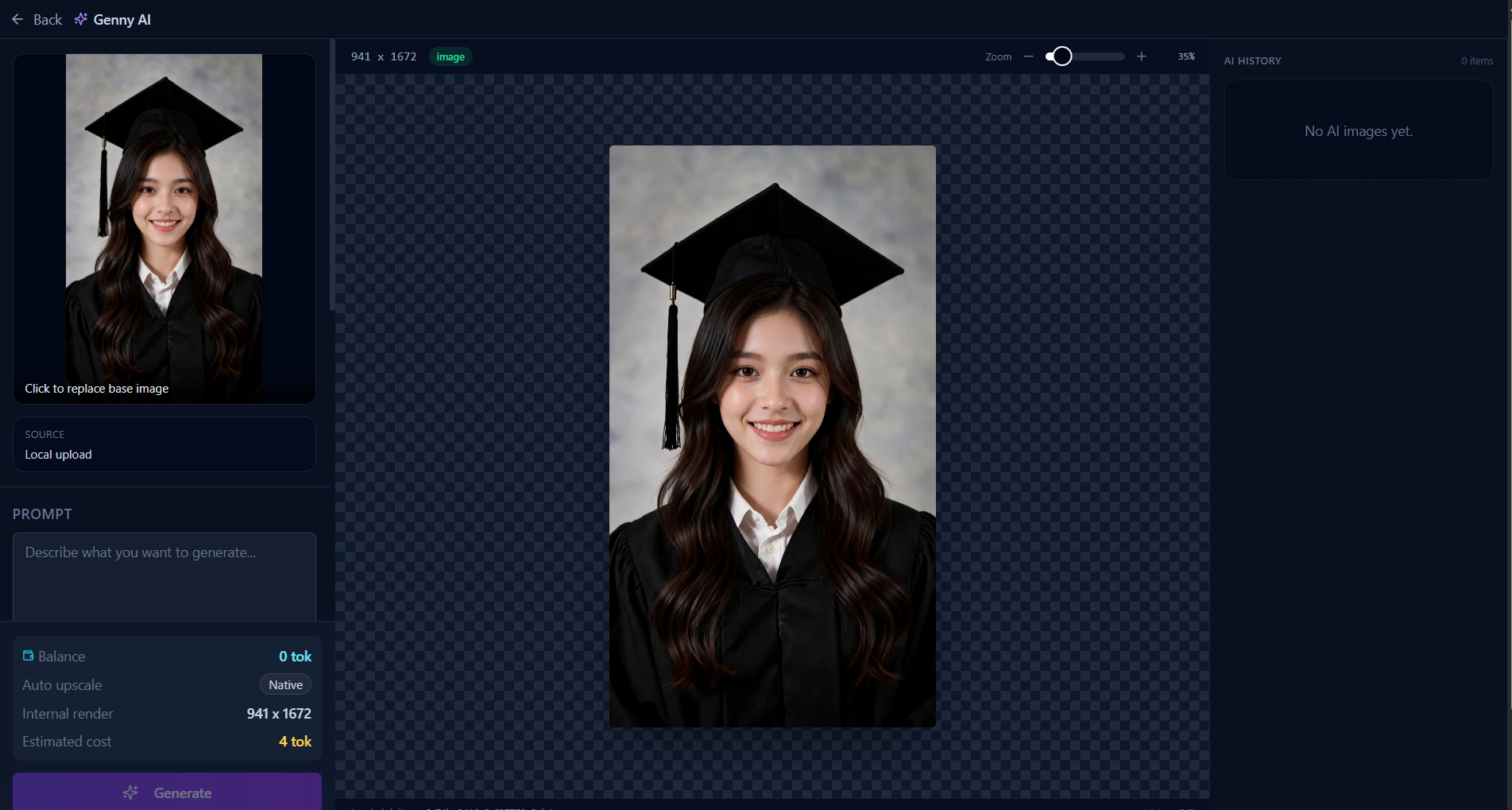This screenshot has height=810, width=1512.
Task: Start generation with the Generate button
Action: click(x=167, y=792)
